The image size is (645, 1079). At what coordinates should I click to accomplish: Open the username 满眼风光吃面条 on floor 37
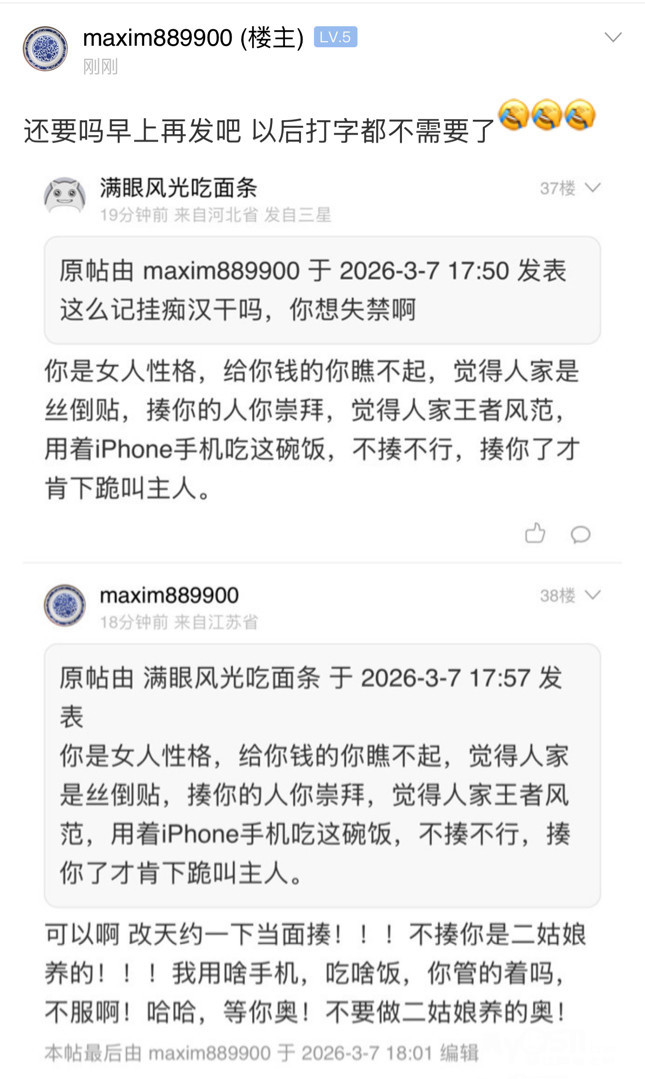164,187
